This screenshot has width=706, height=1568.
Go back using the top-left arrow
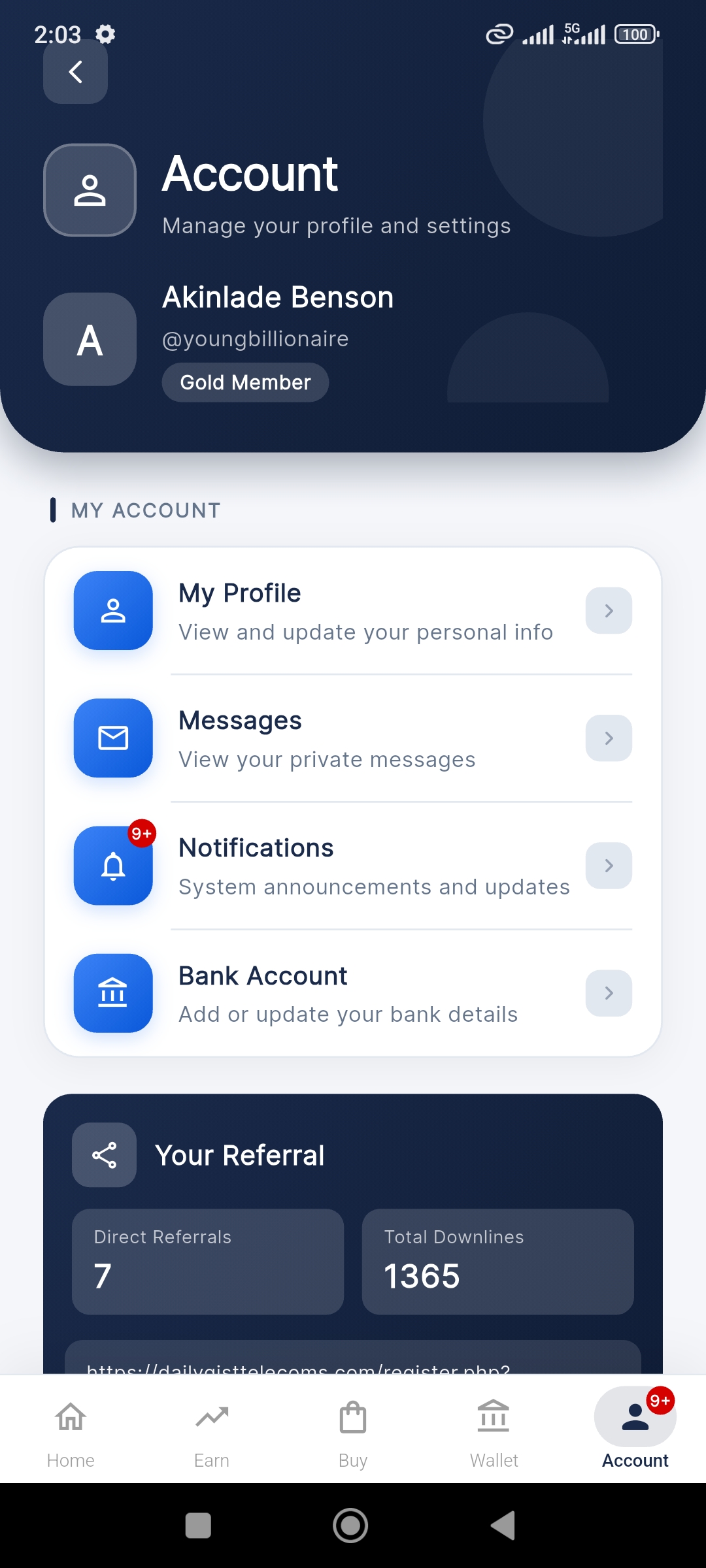pyautogui.click(x=75, y=71)
